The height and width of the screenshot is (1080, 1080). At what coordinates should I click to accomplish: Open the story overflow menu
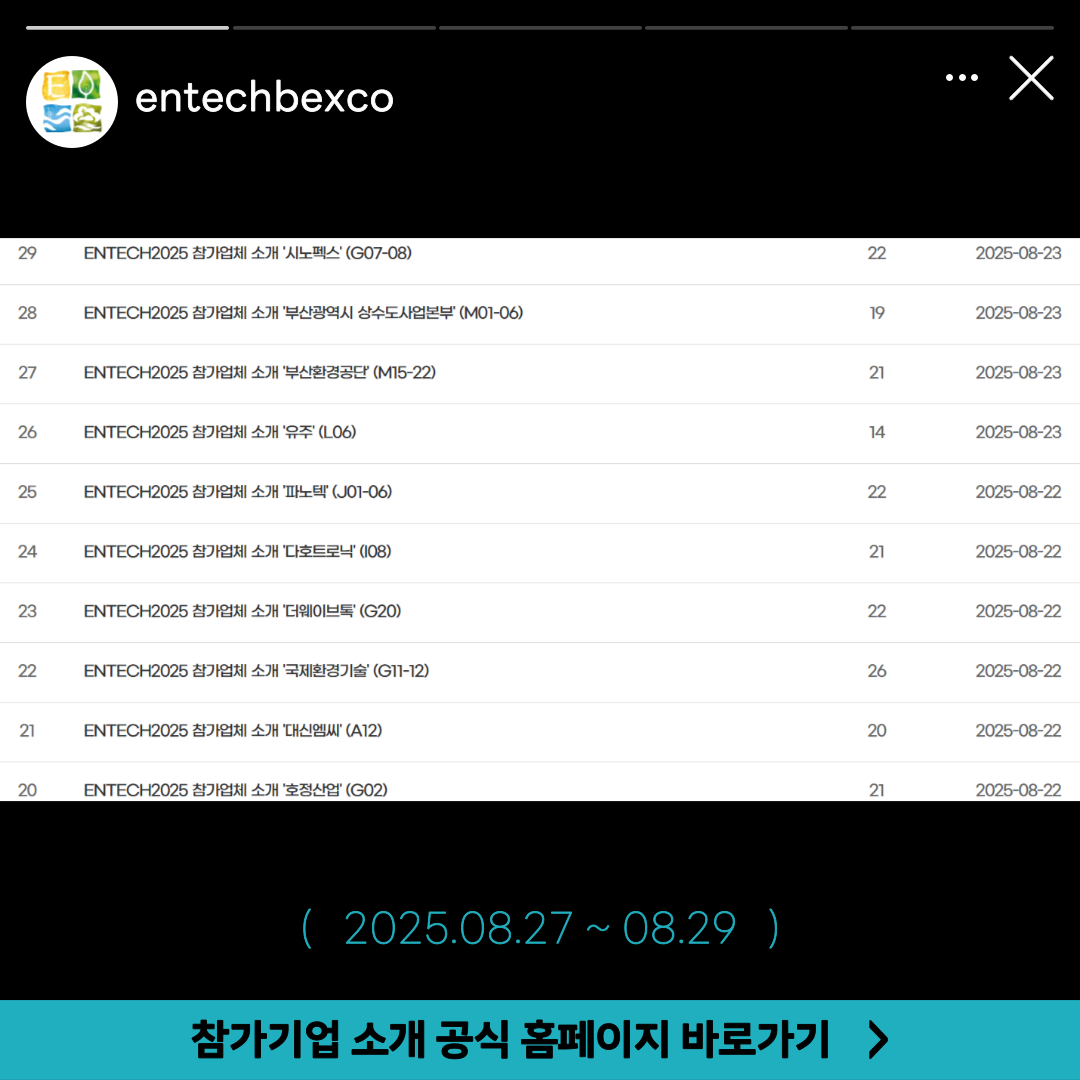pos(961,78)
